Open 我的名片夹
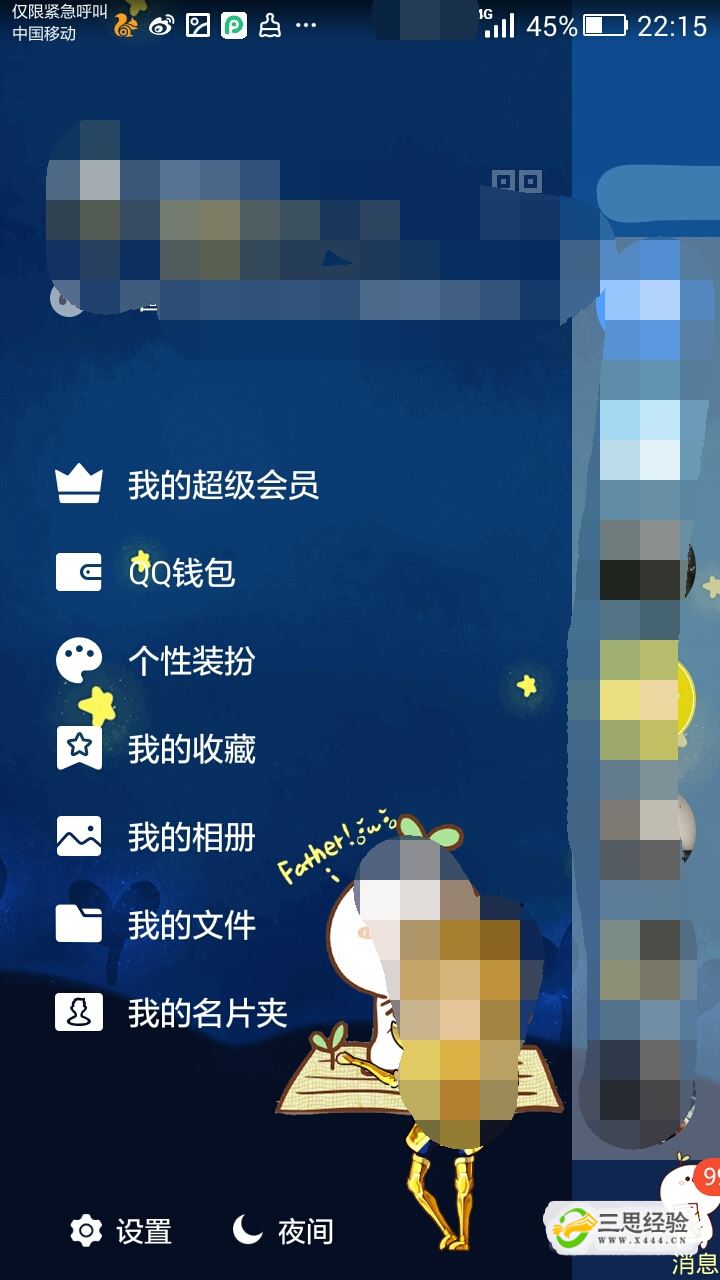Image resolution: width=720 pixels, height=1280 pixels. click(x=206, y=1013)
